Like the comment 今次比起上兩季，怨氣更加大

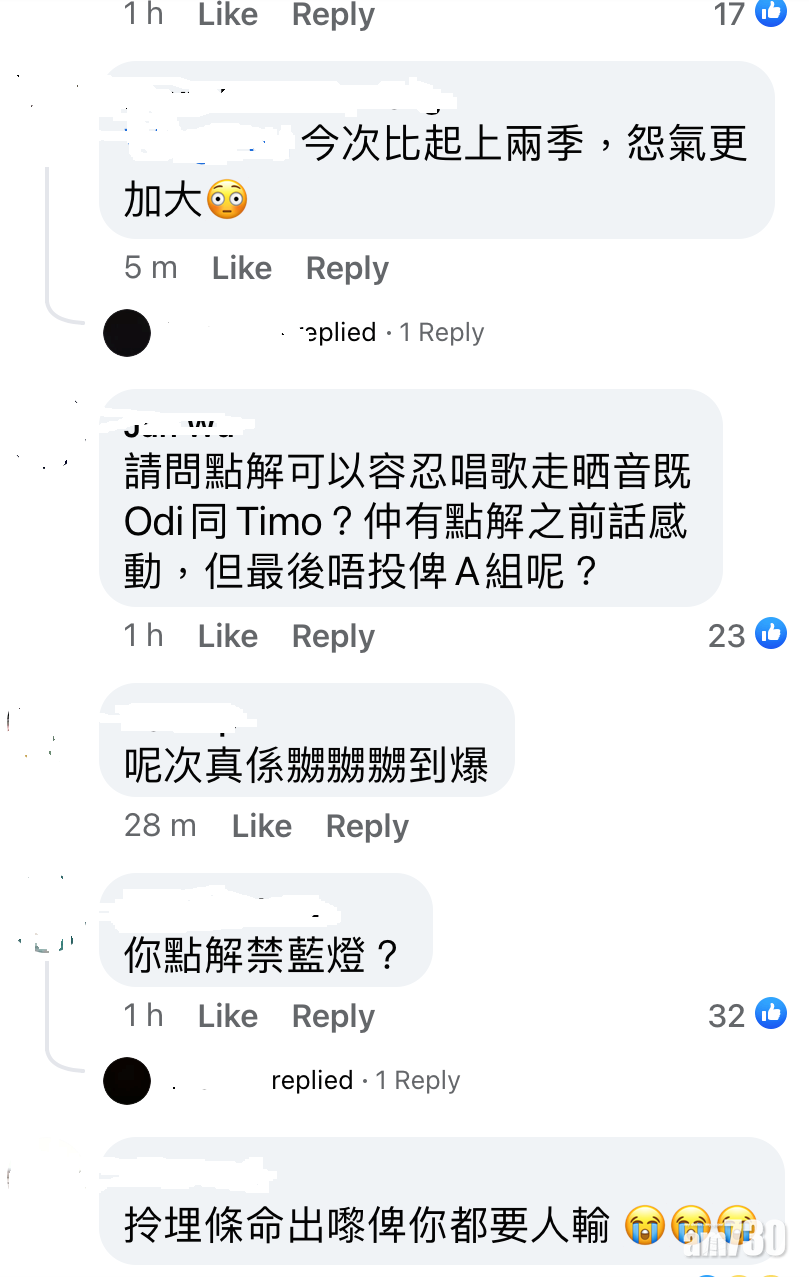pyautogui.click(x=241, y=268)
